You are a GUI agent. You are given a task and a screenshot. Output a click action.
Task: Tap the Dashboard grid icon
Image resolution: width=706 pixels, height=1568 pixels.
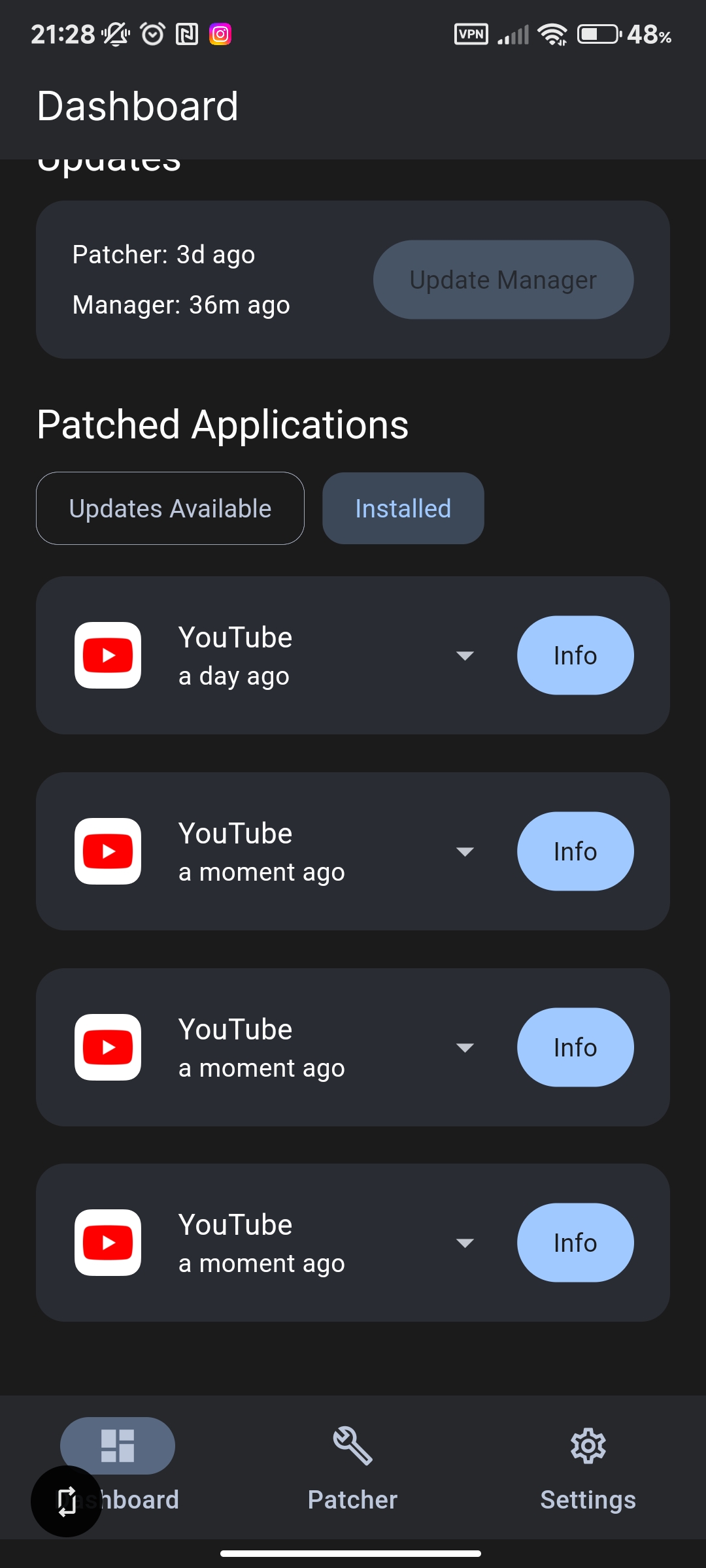(118, 1445)
